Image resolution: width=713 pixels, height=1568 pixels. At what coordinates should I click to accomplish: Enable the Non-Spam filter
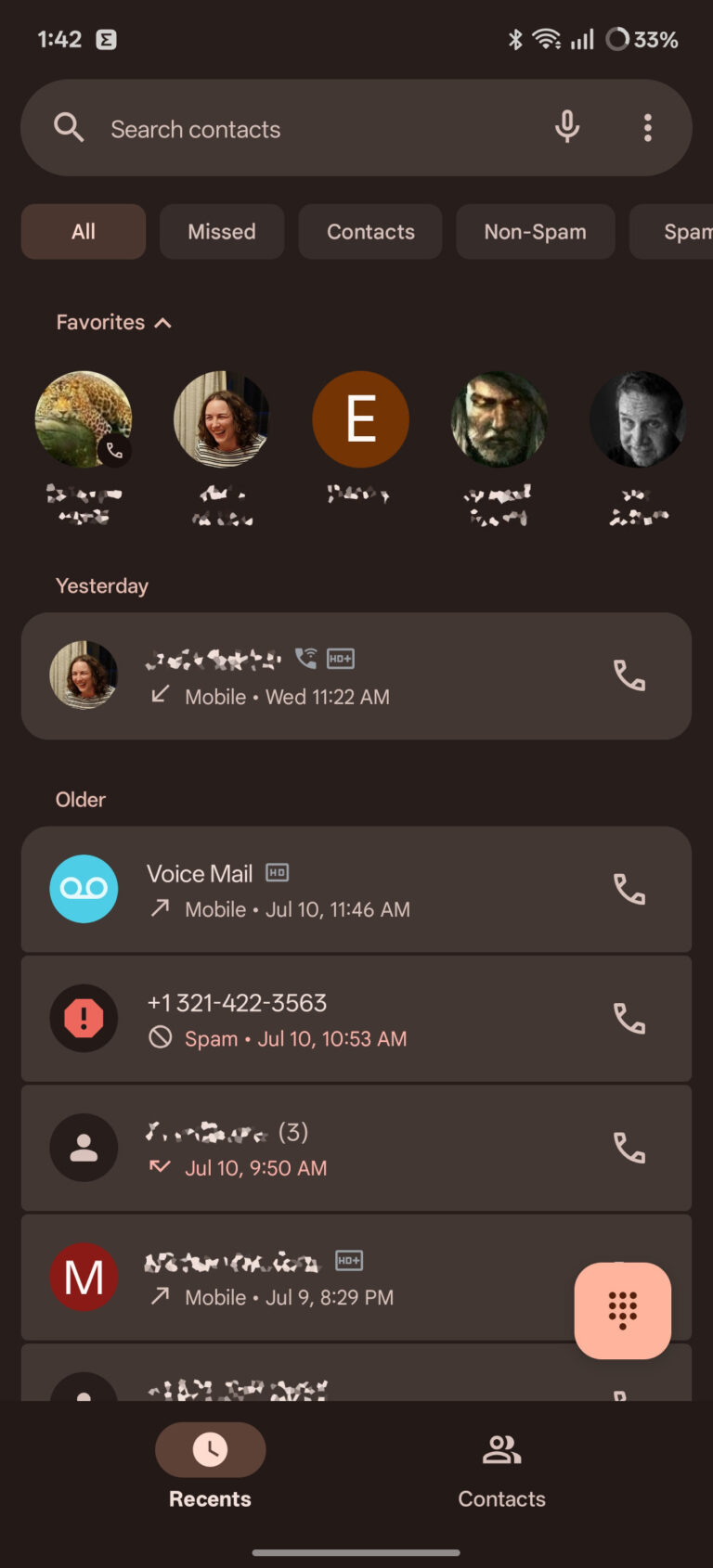pyautogui.click(x=536, y=231)
